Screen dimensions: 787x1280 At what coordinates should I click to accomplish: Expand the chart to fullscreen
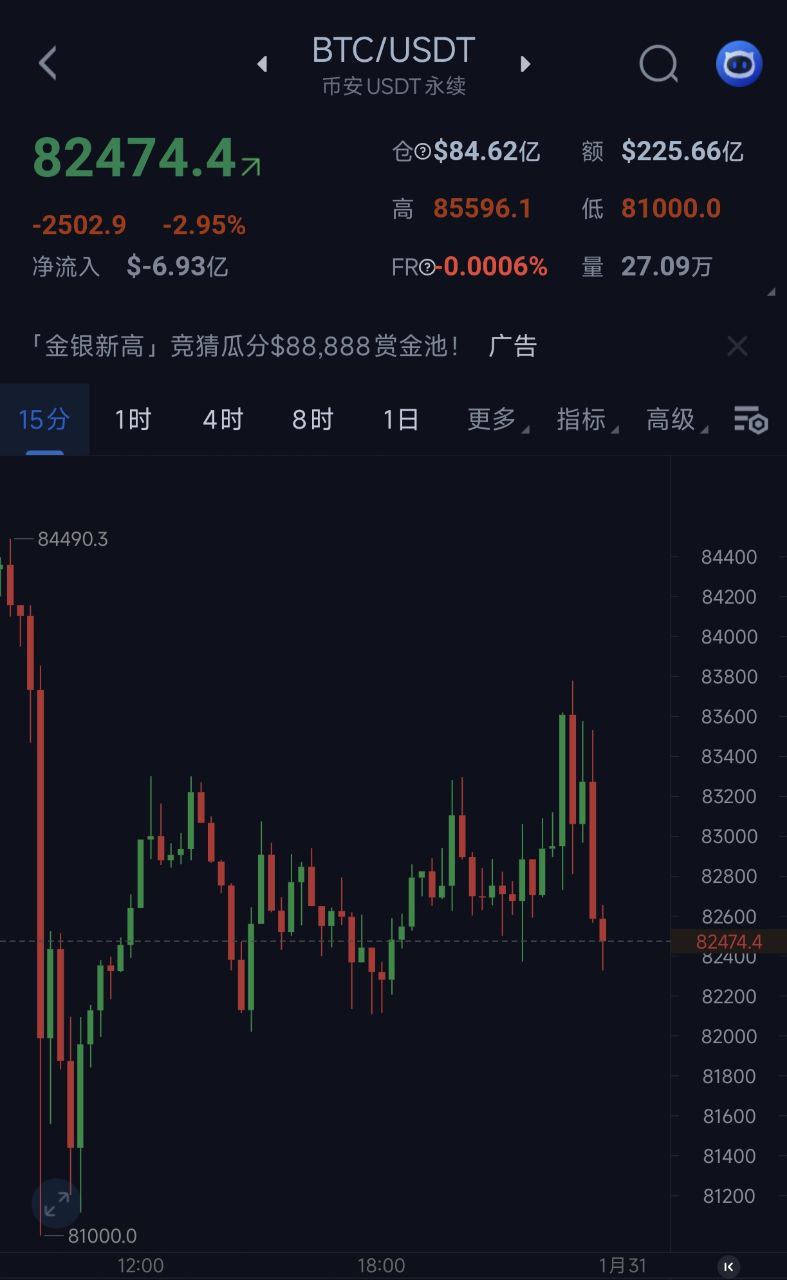pos(56,1203)
